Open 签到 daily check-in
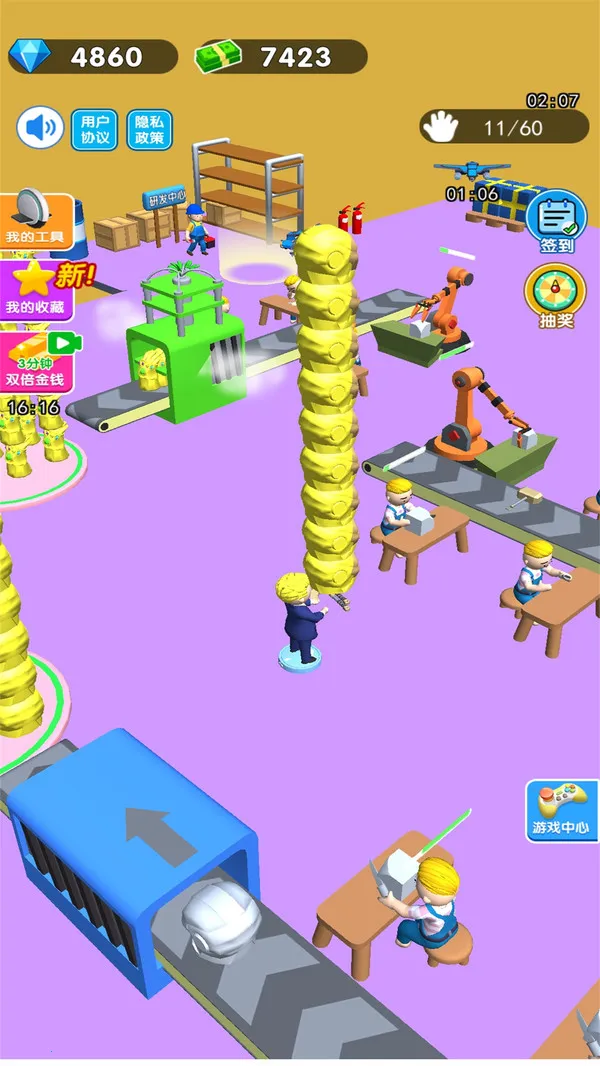 [556, 222]
